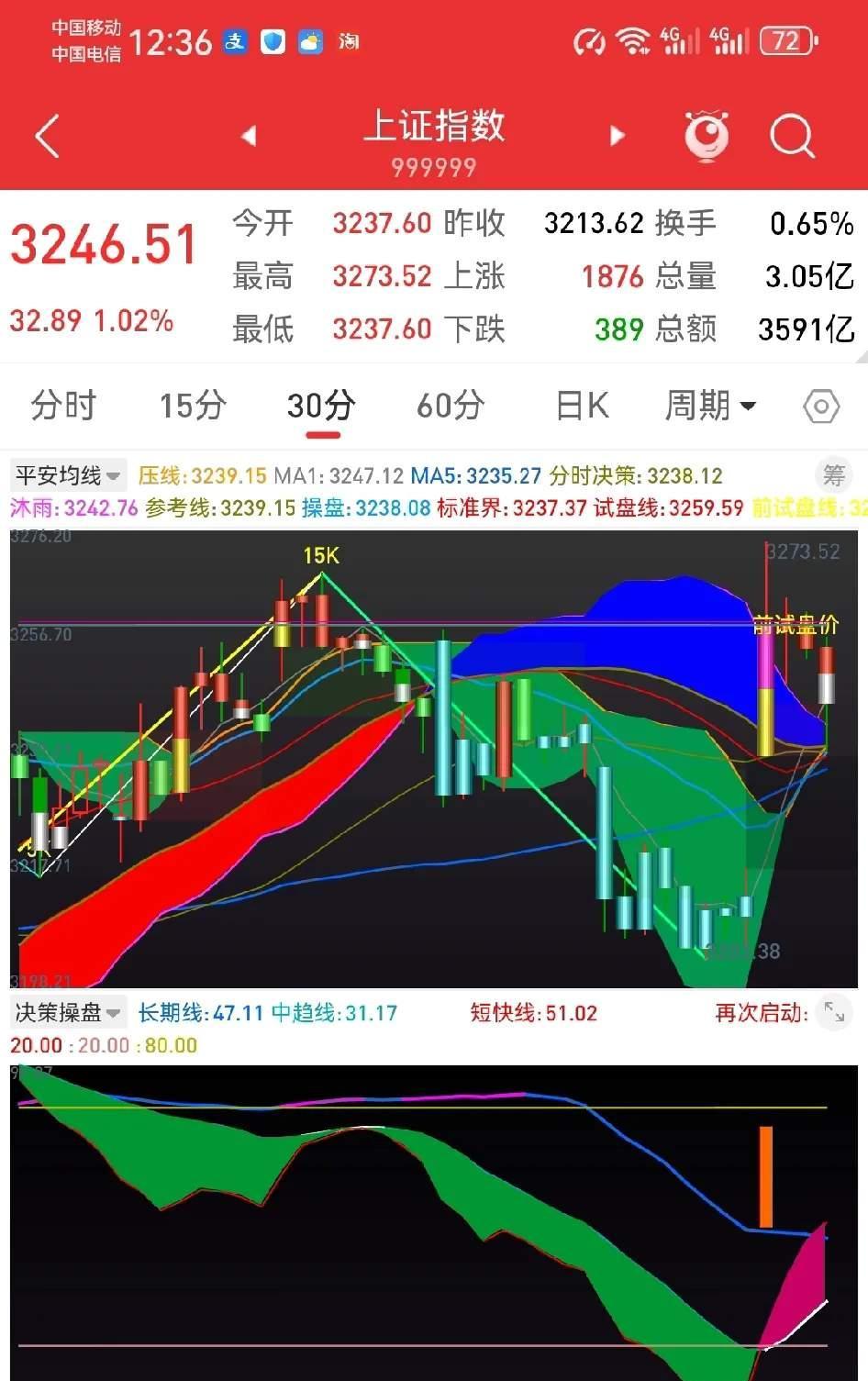This screenshot has width=868, height=1381.
Task: Open the 平安均线 indicator selector
Action: (64, 474)
